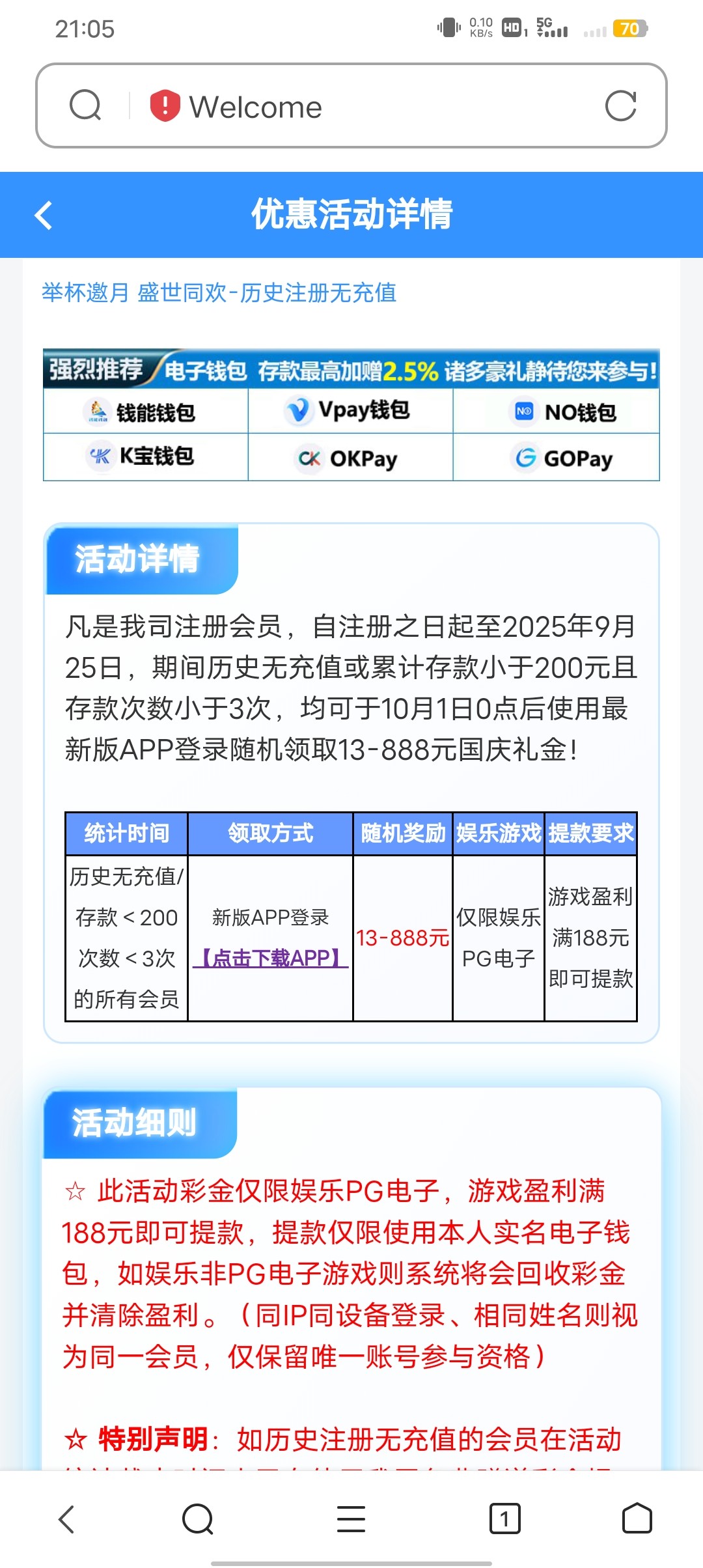The image size is (703, 1568).
Task: Reload the page with the refresh icon
Action: [x=624, y=105]
